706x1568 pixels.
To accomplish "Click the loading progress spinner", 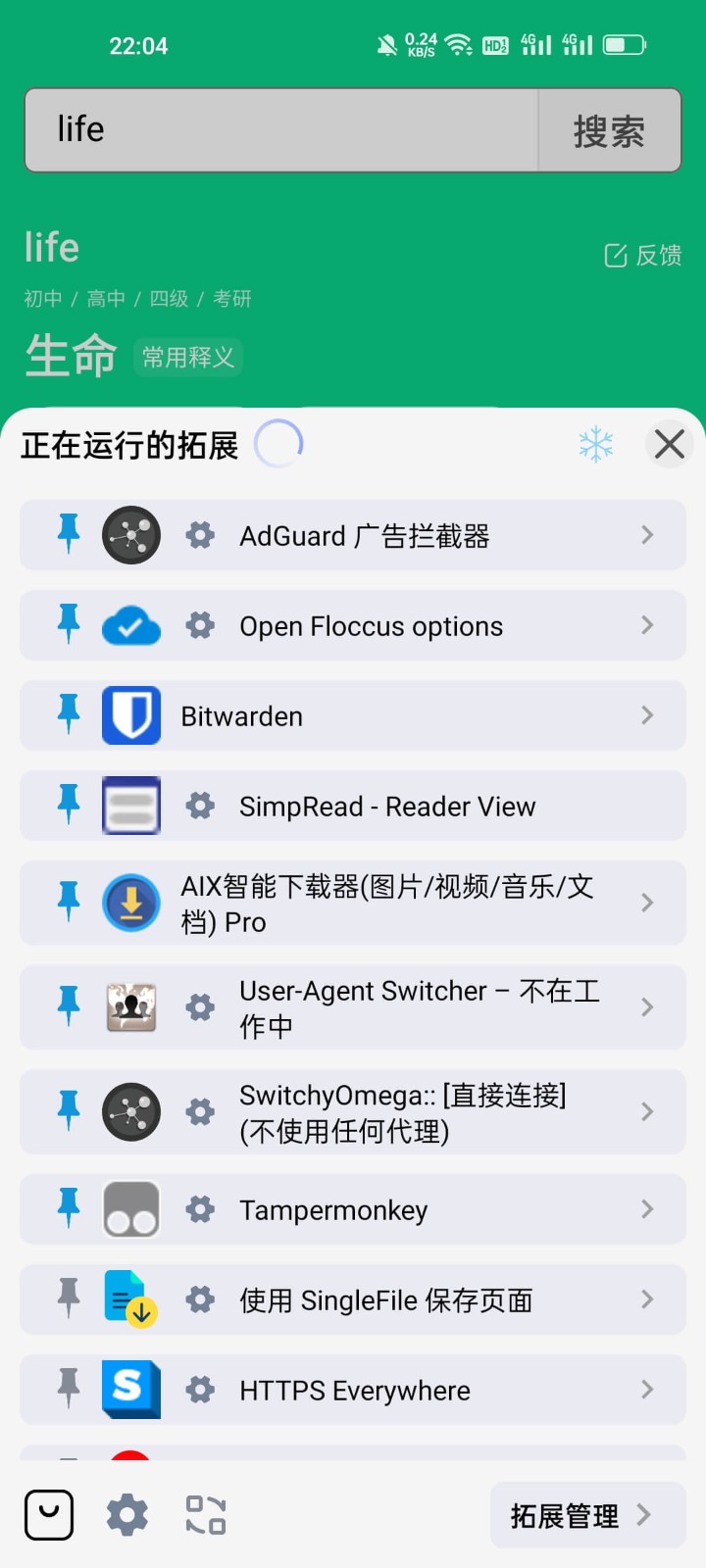I will [x=278, y=443].
